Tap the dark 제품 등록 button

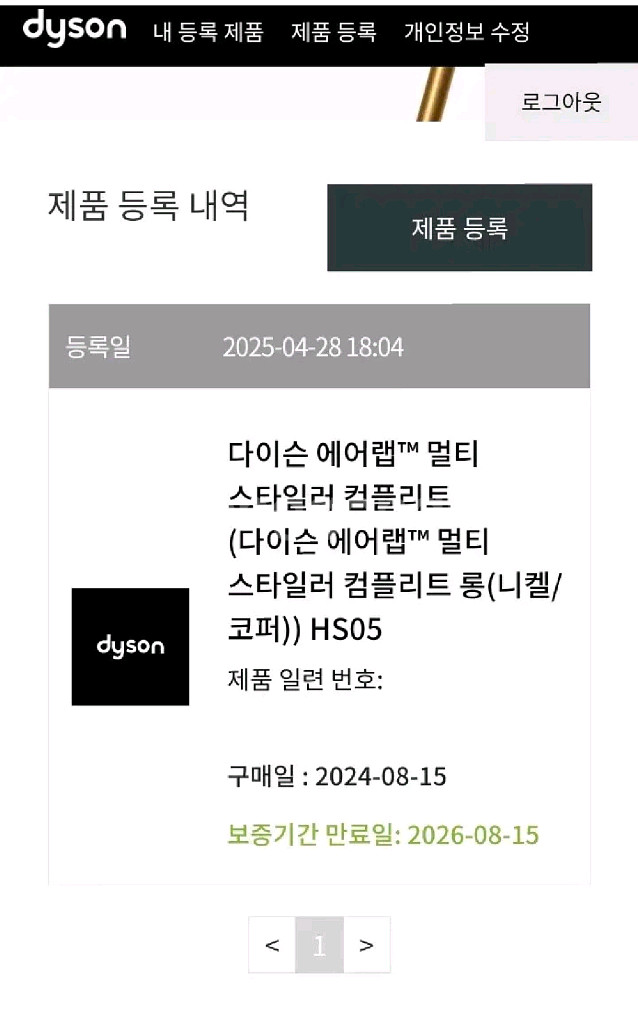click(x=459, y=228)
